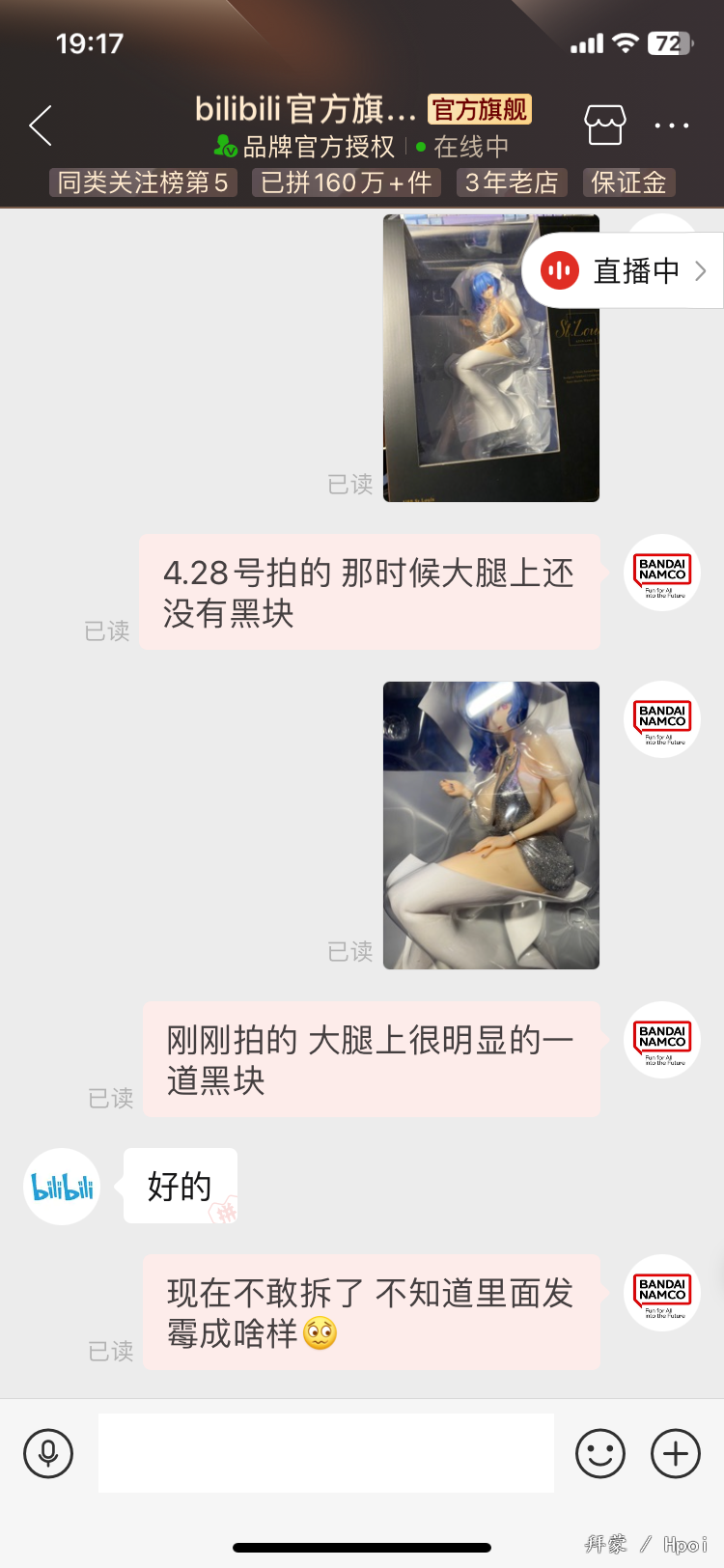The width and height of the screenshot is (724, 1568).
Task: Open the emoji picker
Action: tap(600, 1453)
